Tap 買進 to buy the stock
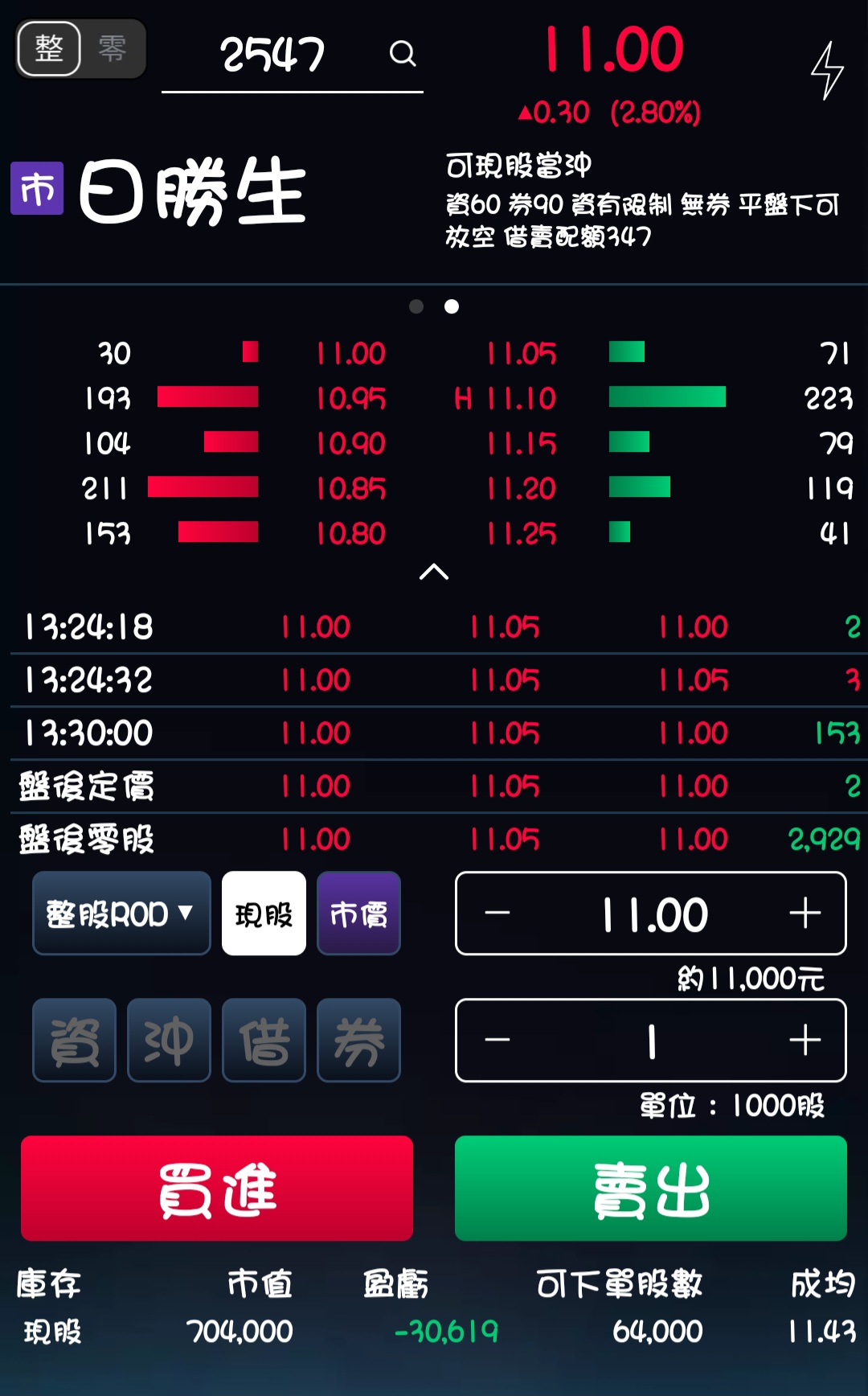Screen dimensions: 868x1396 [217, 1189]
